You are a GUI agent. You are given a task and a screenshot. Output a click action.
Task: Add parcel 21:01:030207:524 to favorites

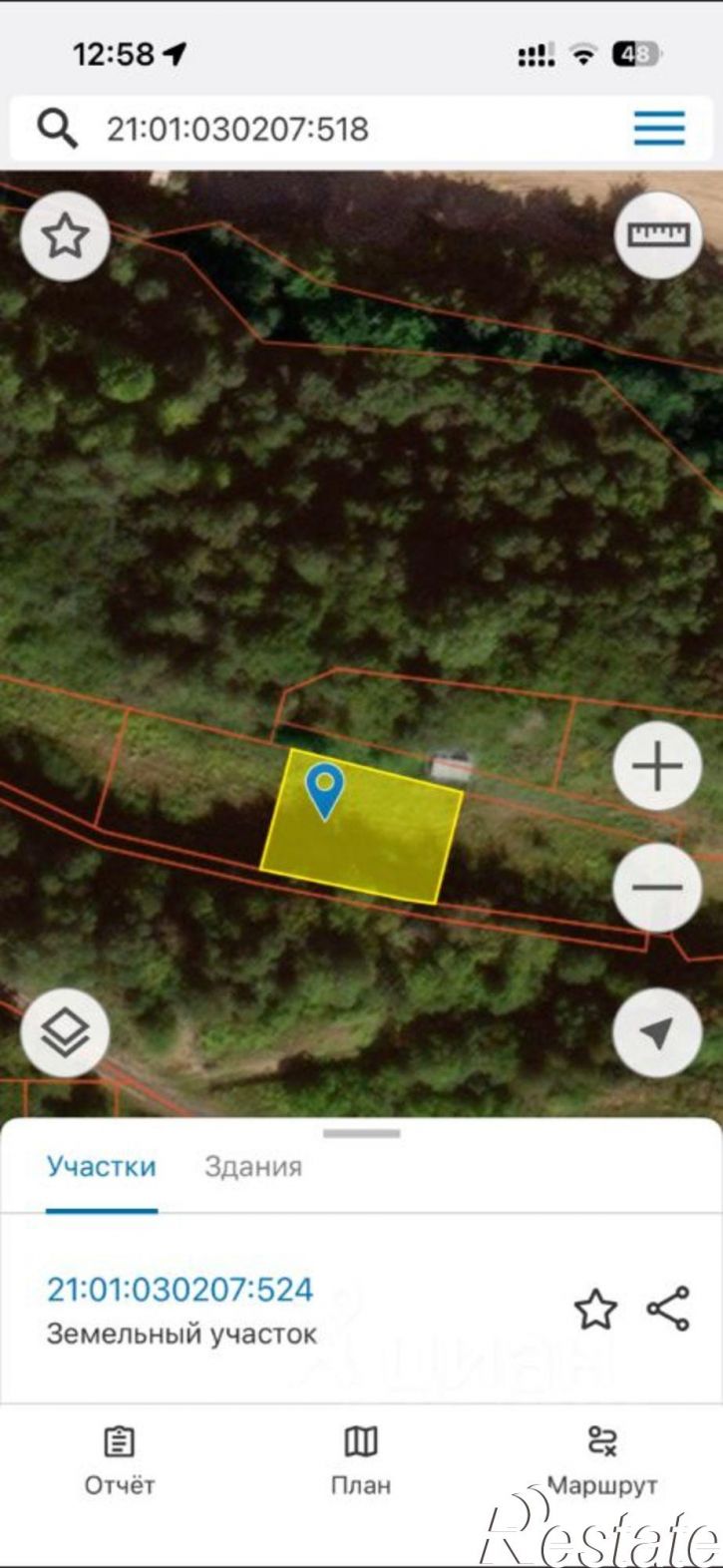point(595,1309)
